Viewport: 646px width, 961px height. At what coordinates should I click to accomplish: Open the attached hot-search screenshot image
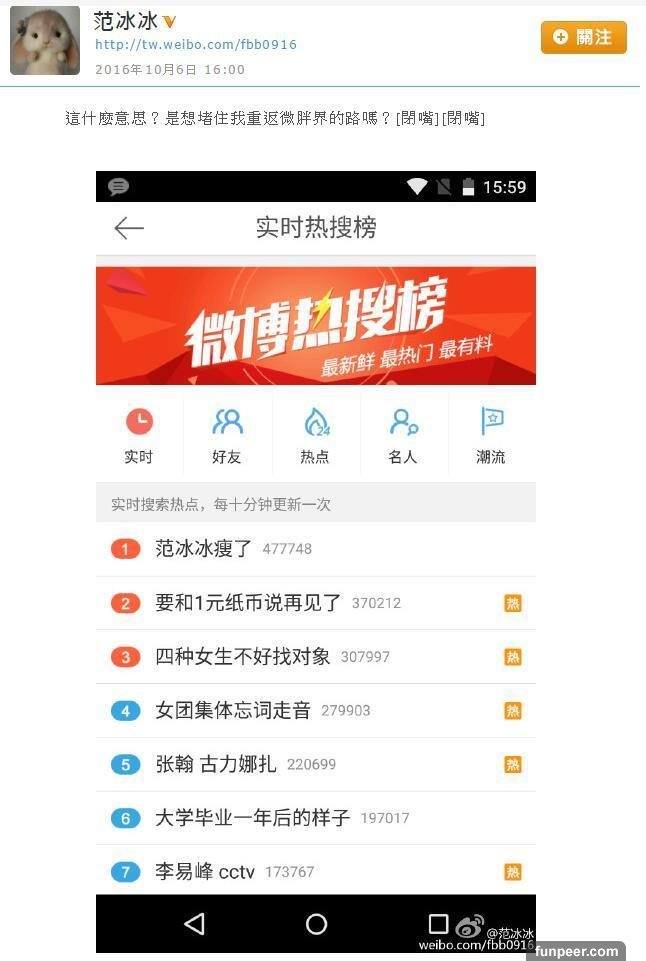(x=315, y=560)
